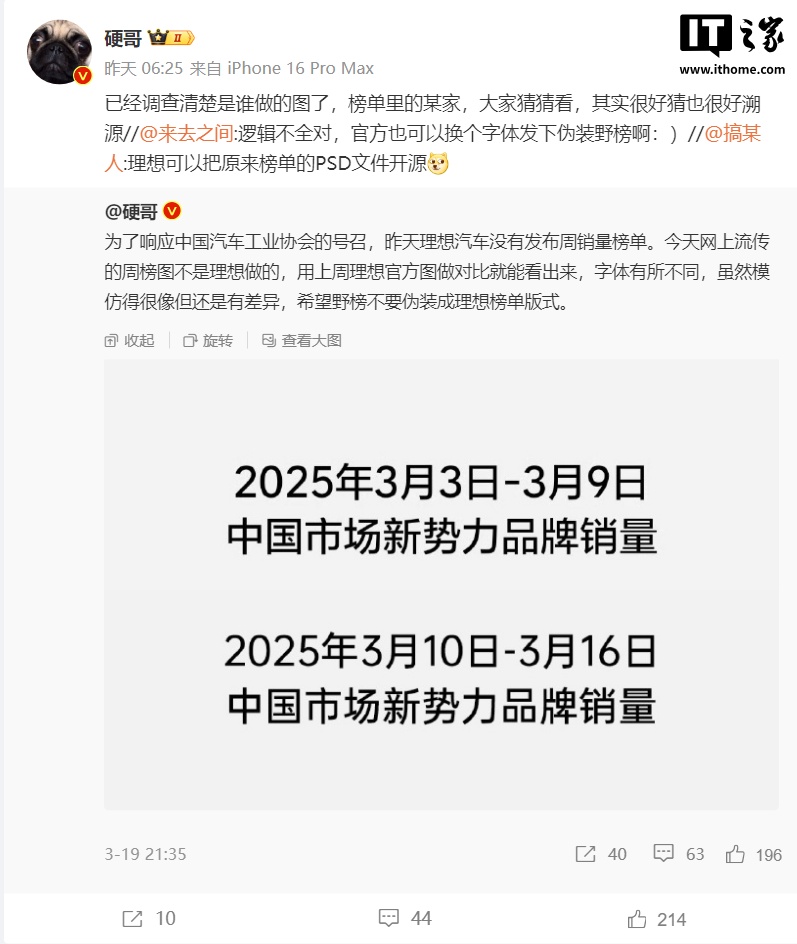Open the quoted @硬哥 author link
The width and height of the screenshot is (797, 944).
click(133, 211)
